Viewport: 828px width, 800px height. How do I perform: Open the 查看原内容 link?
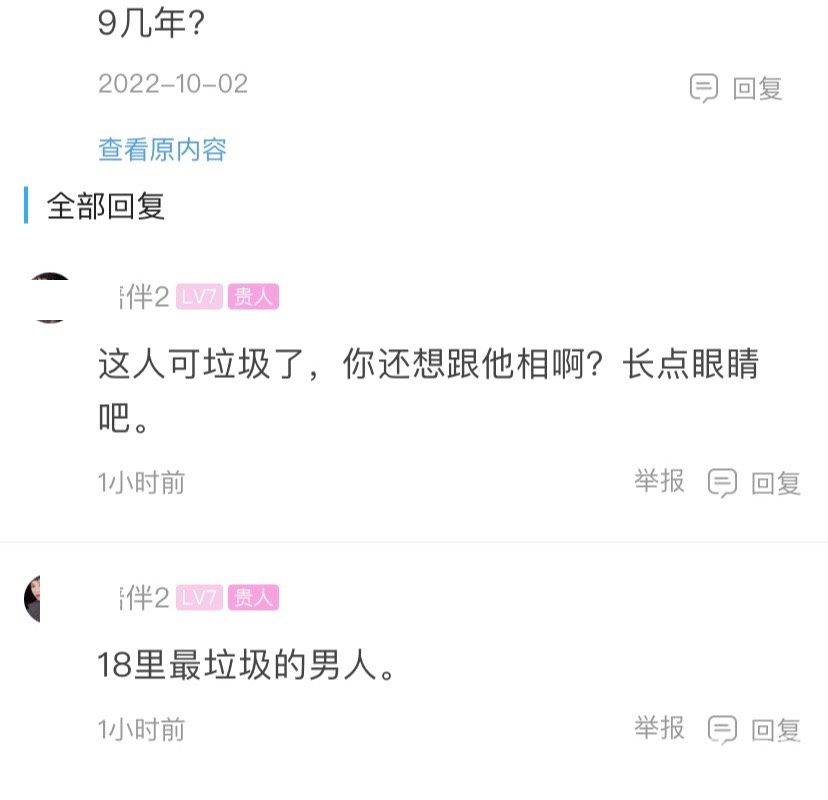tap(162, 150)
